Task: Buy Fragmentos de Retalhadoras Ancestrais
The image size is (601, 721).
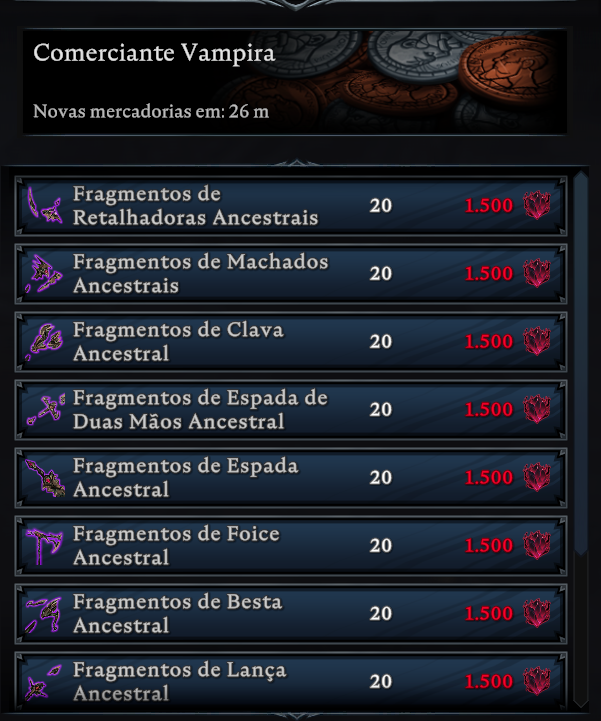Action: pyautogui.click(x=290, y=206)
